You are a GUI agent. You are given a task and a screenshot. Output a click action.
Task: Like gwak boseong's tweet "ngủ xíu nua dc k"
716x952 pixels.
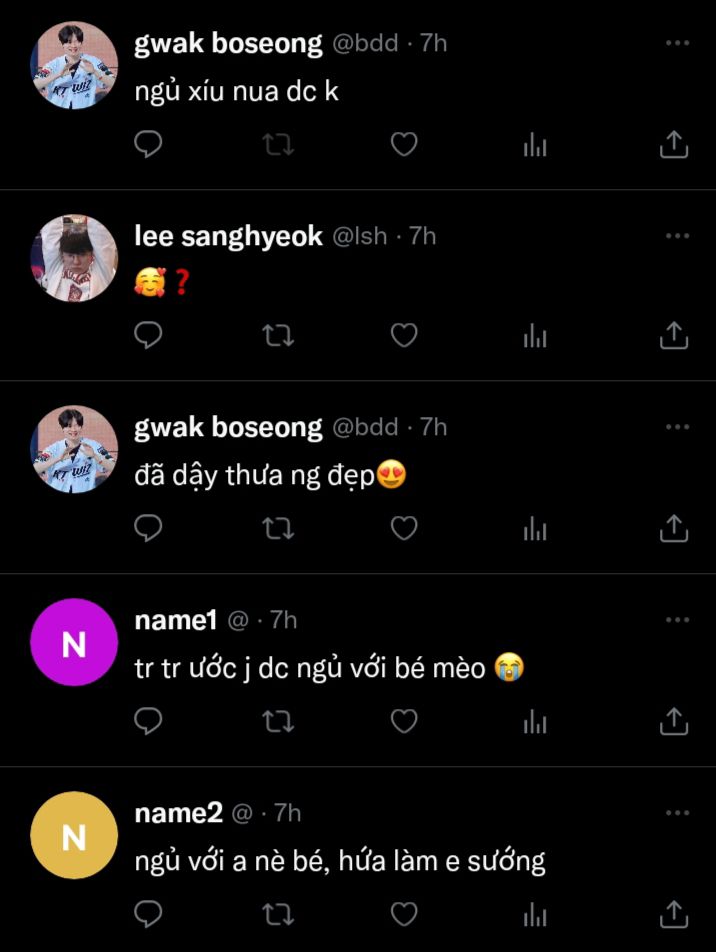pyautogui.click(x=403, y=145)
